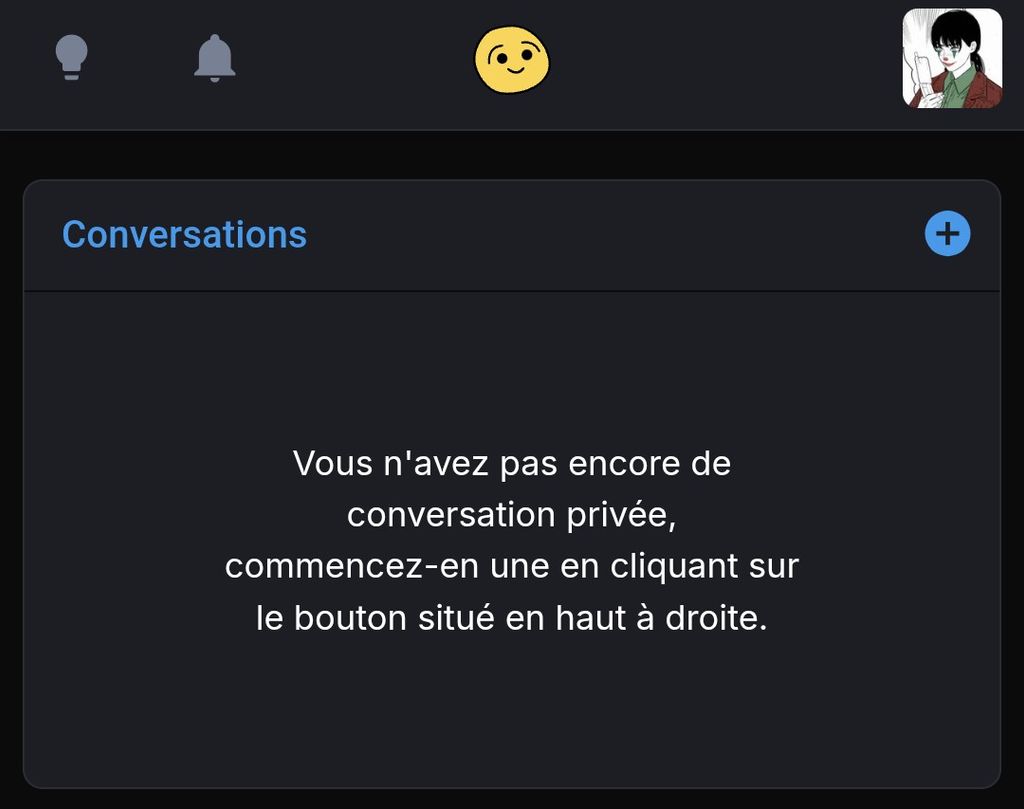
Task: Open the notifications bell
Action: (x=214, y=58)
